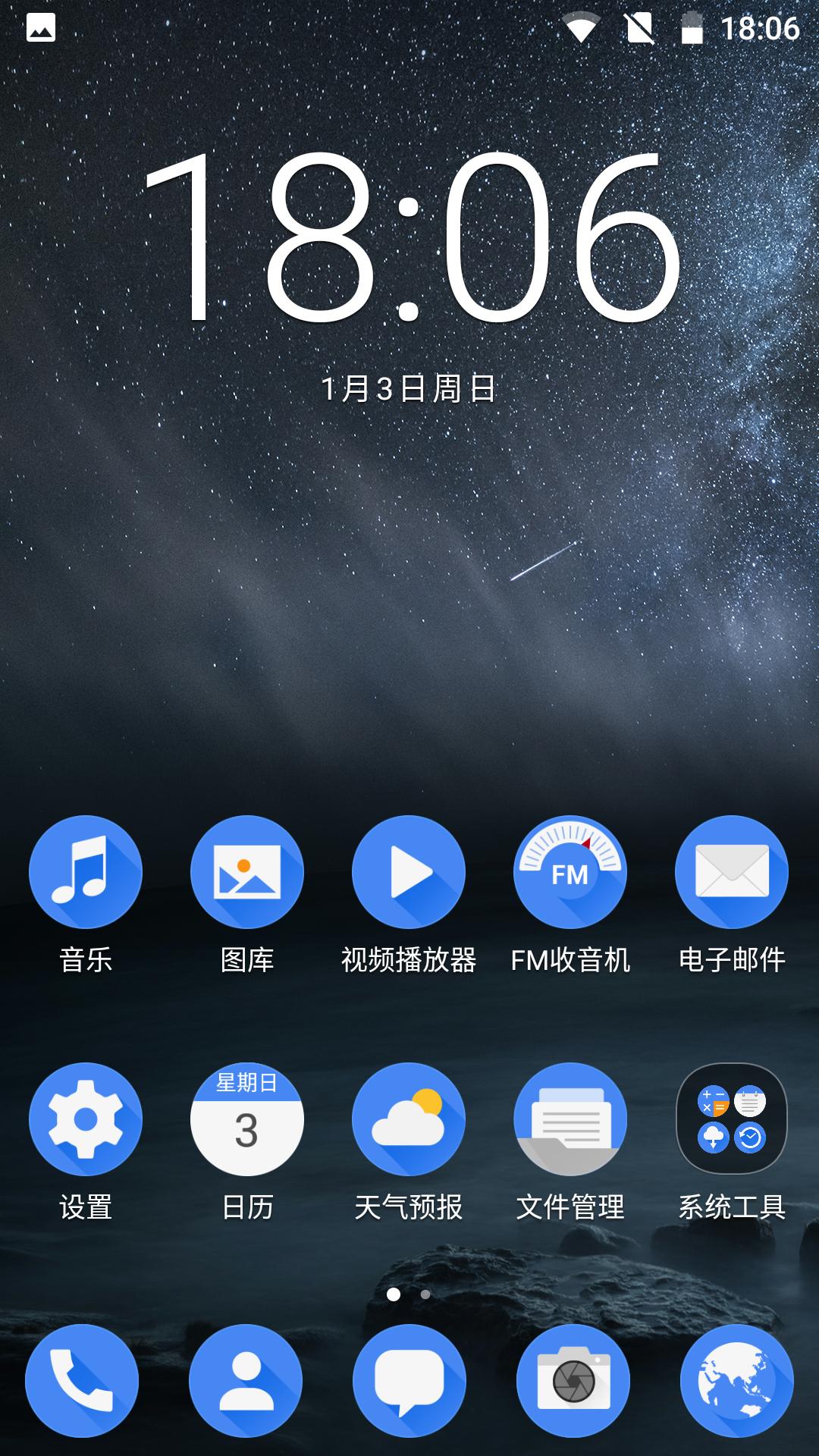The image size is (819, 1456).
Task: Open the 音乐 (Music) app
Action: click(86, 872)
